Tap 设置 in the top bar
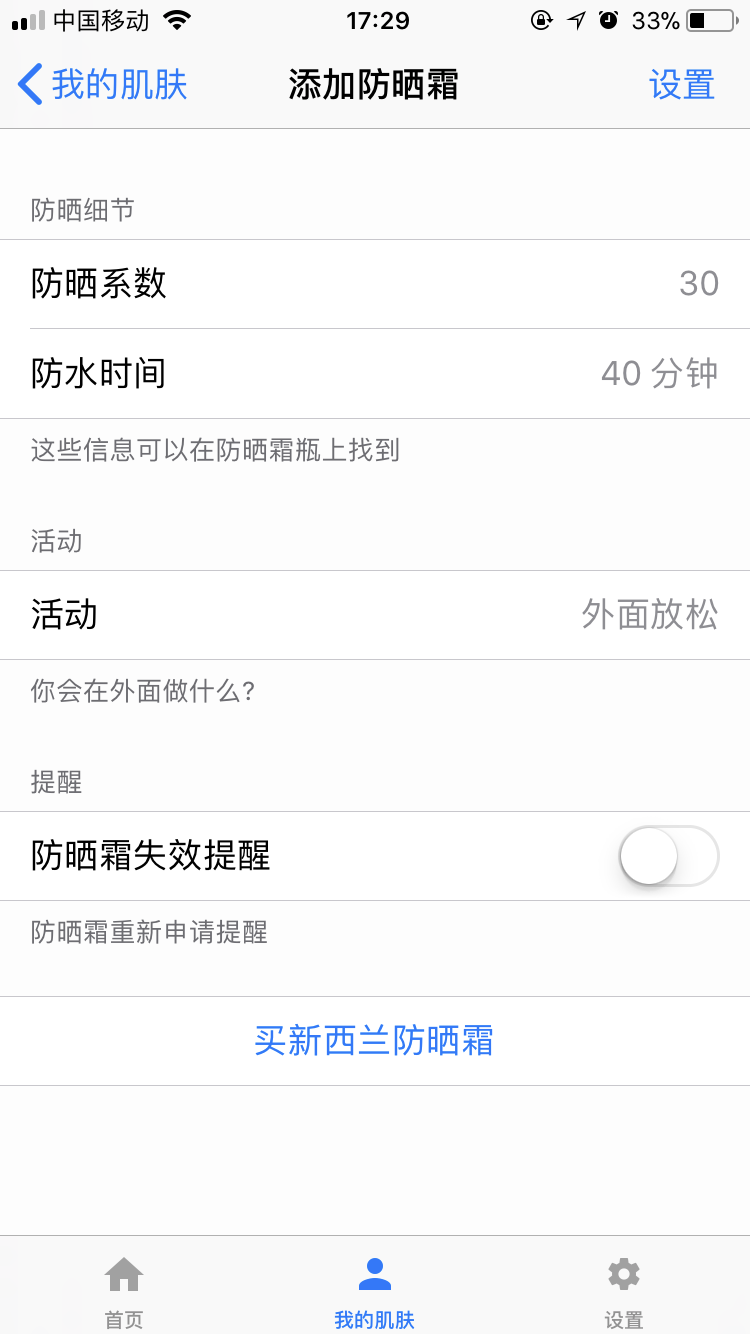 point(682,85)
